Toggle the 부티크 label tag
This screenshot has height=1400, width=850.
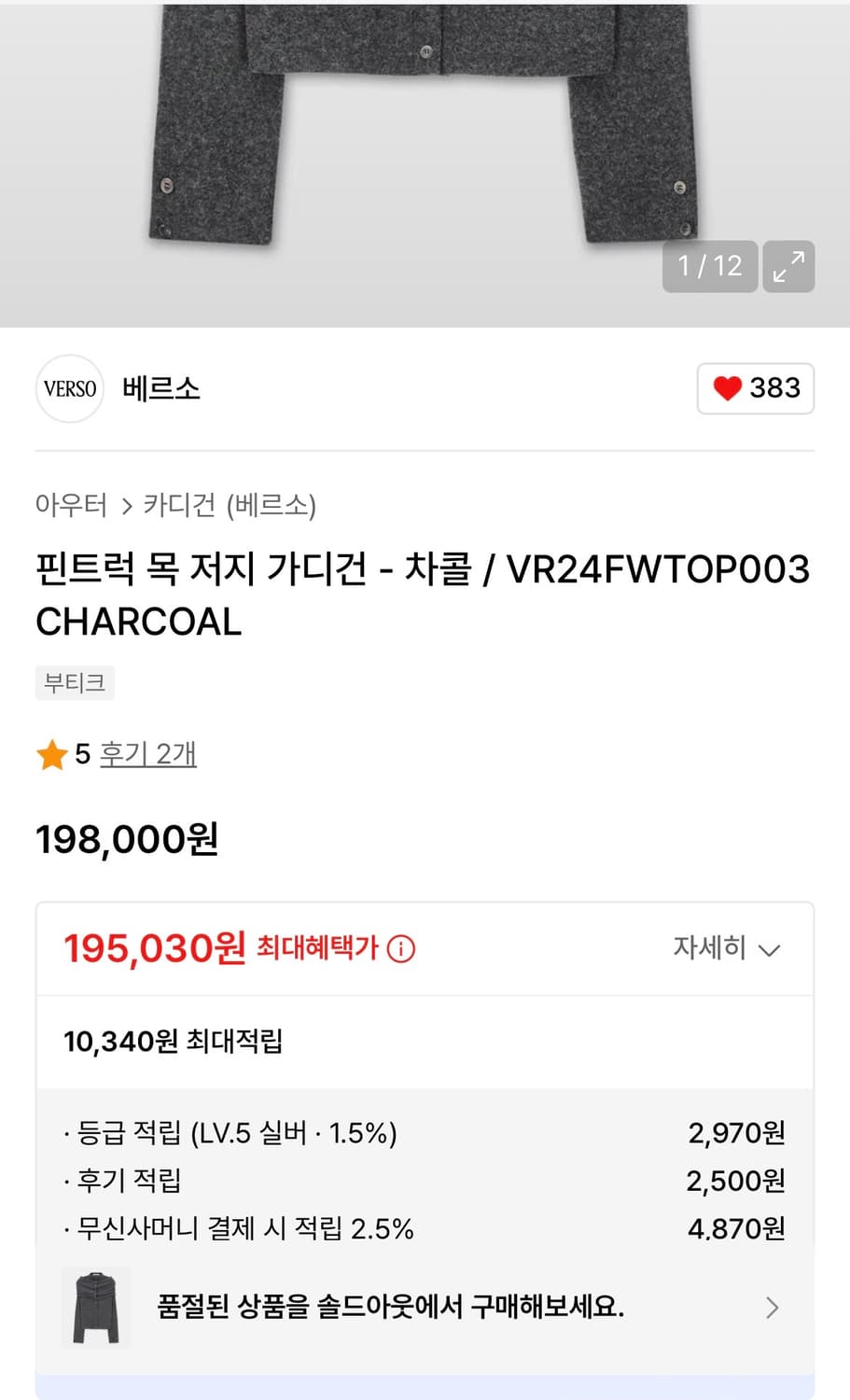click(75, 682)
